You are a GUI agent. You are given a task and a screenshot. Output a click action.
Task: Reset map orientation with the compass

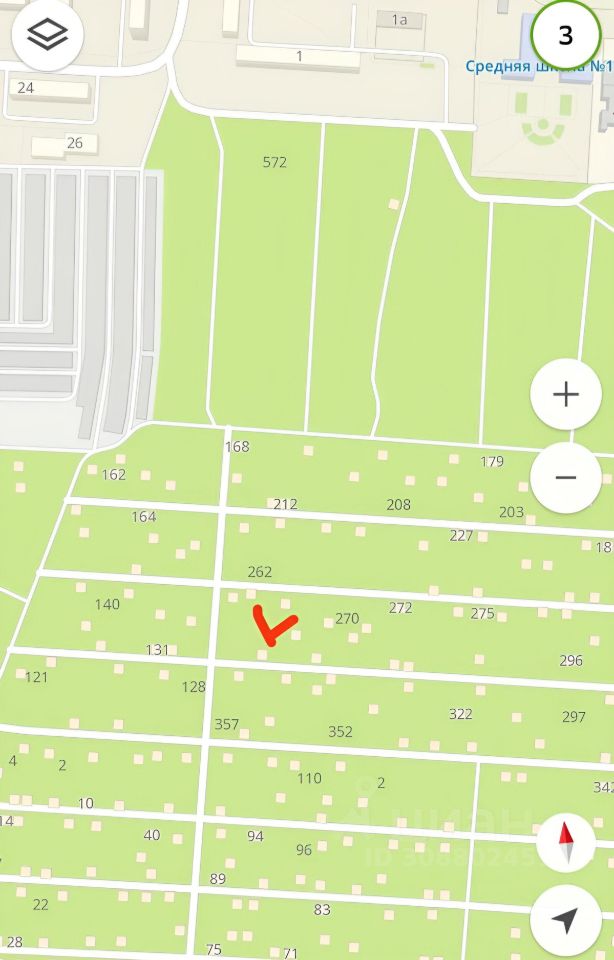pos(565,842)
